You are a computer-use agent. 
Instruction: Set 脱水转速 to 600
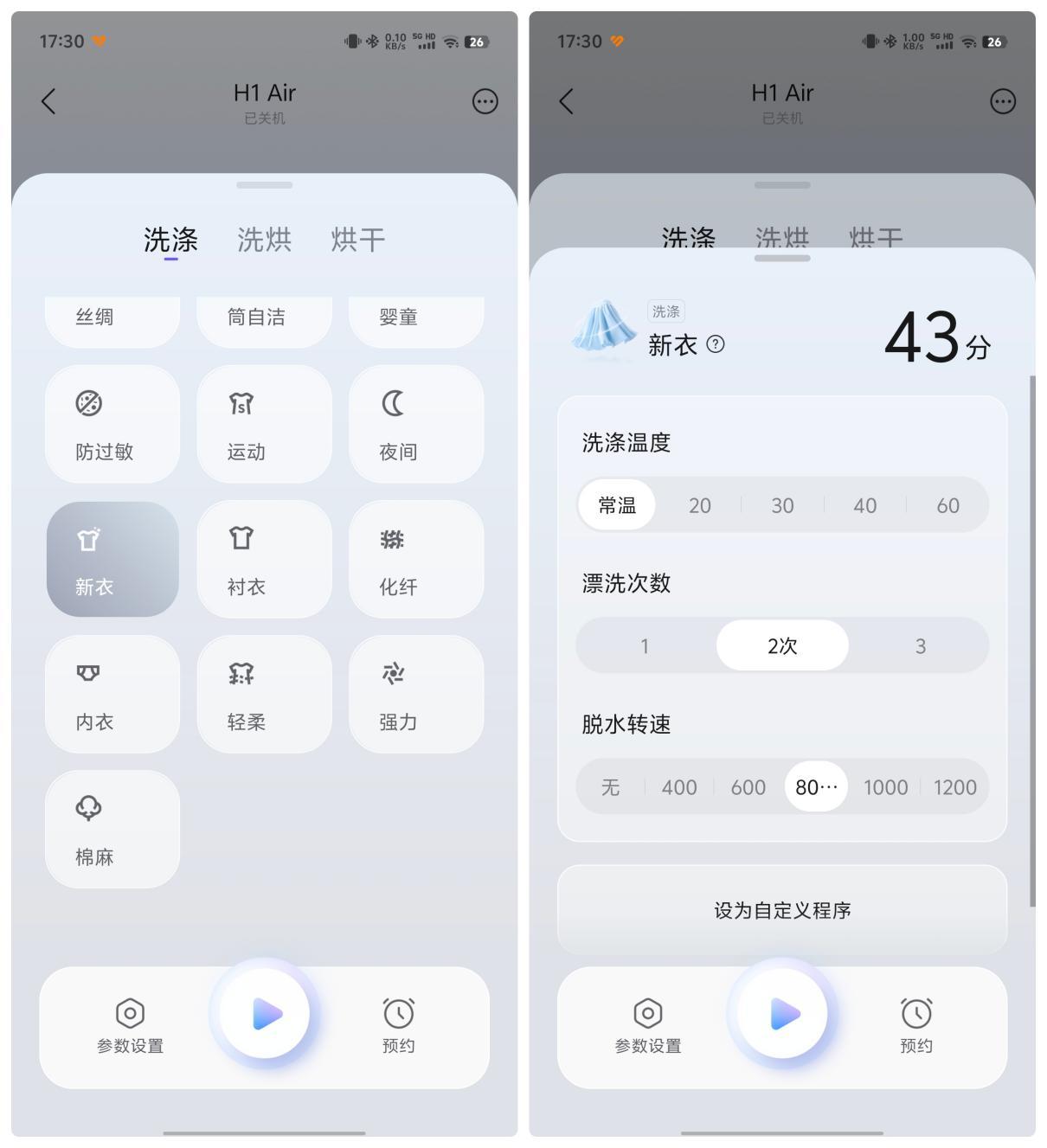748,787
